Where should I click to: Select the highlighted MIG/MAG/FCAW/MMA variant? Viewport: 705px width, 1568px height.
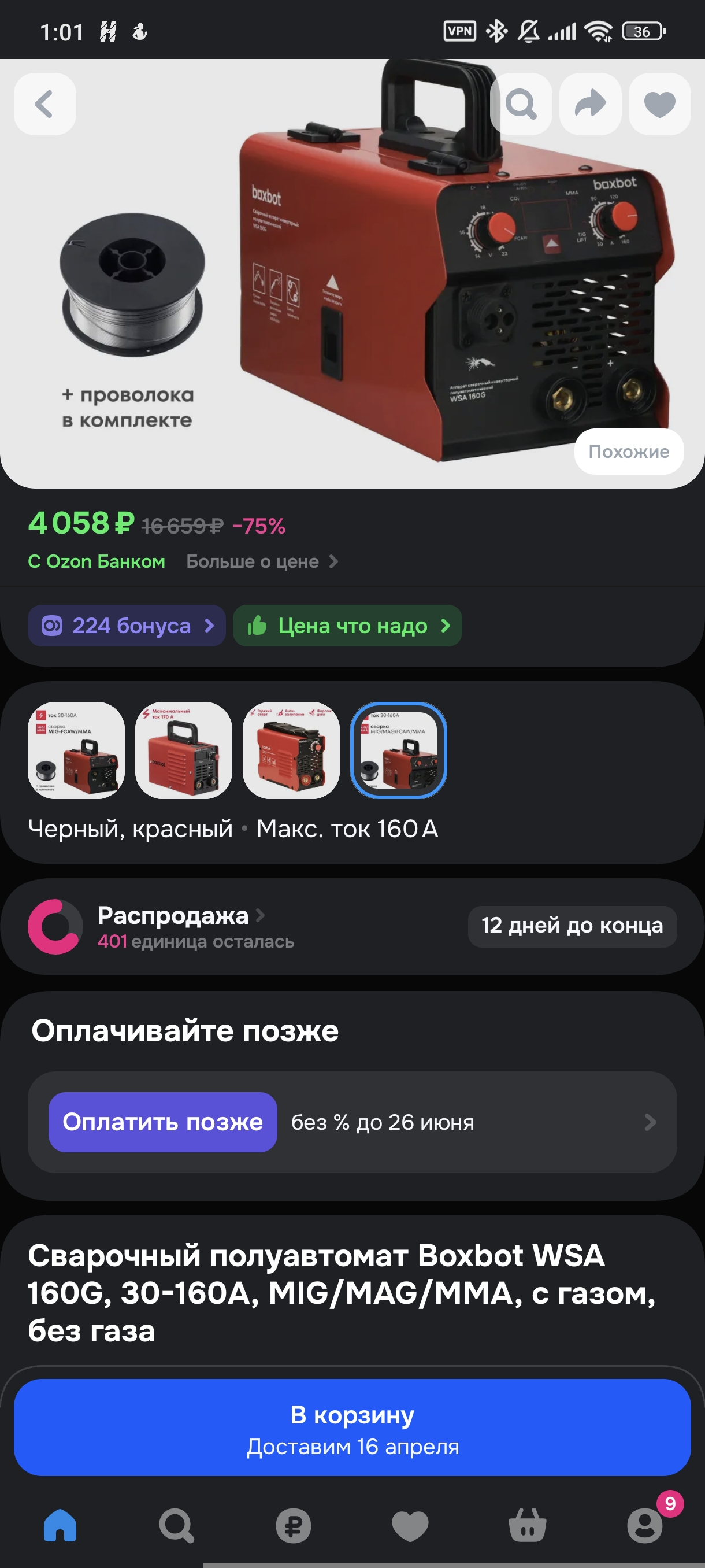[x=398, y=750]
